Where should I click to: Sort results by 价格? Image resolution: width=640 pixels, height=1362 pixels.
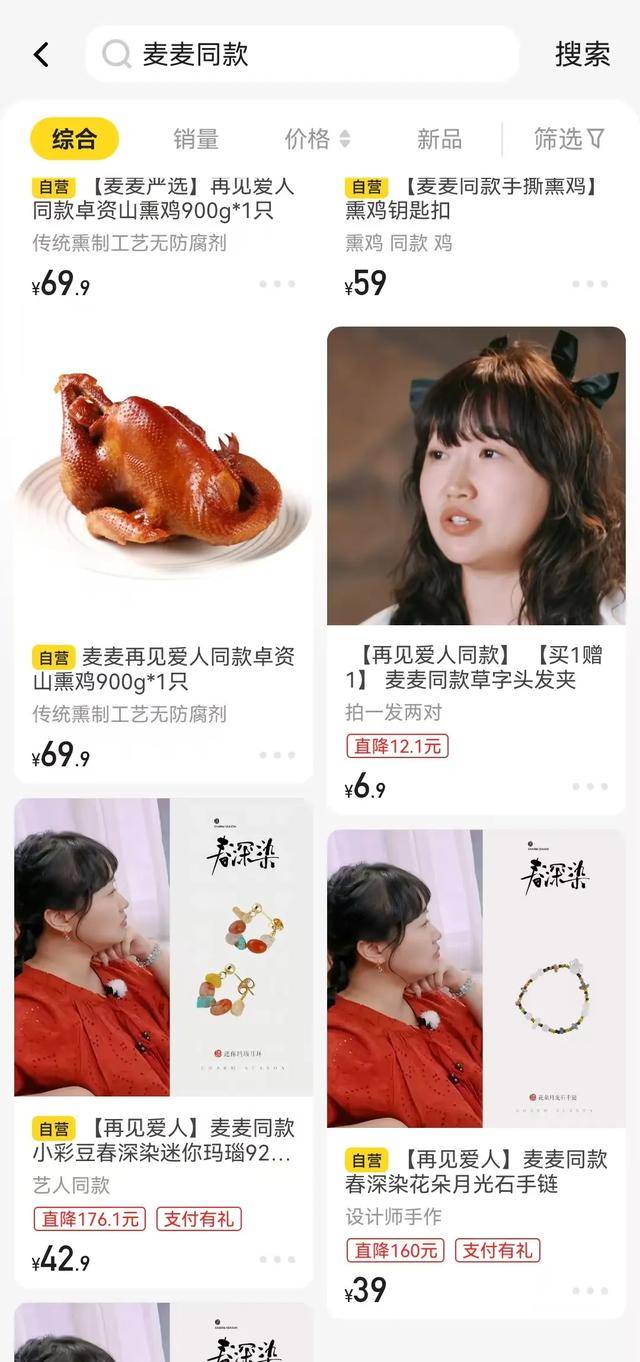click(x=317, y=139)
